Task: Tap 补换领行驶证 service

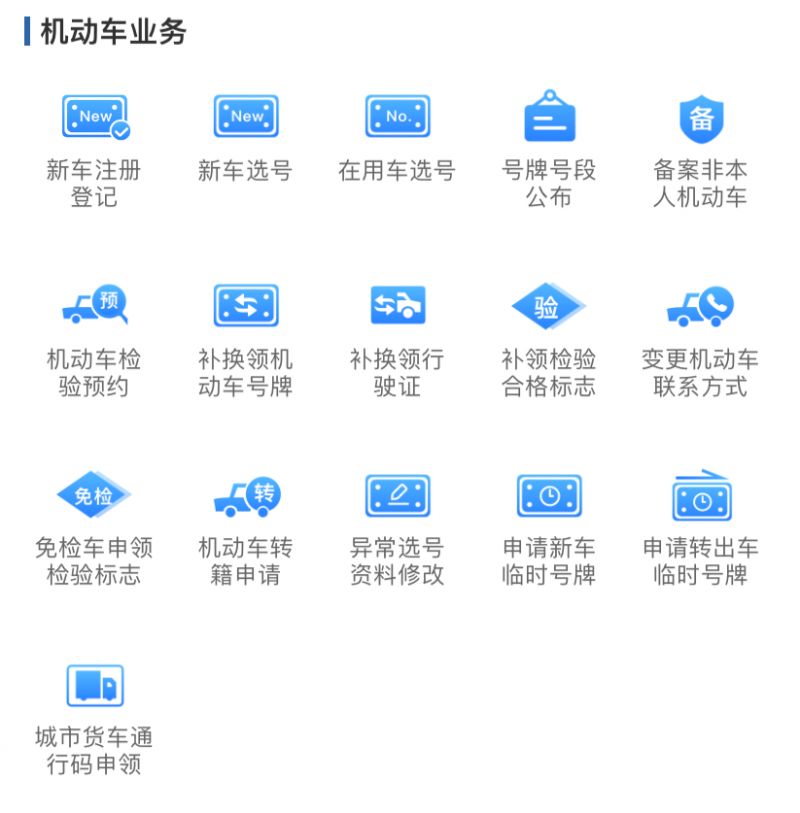Action: [x=397, y=307]
